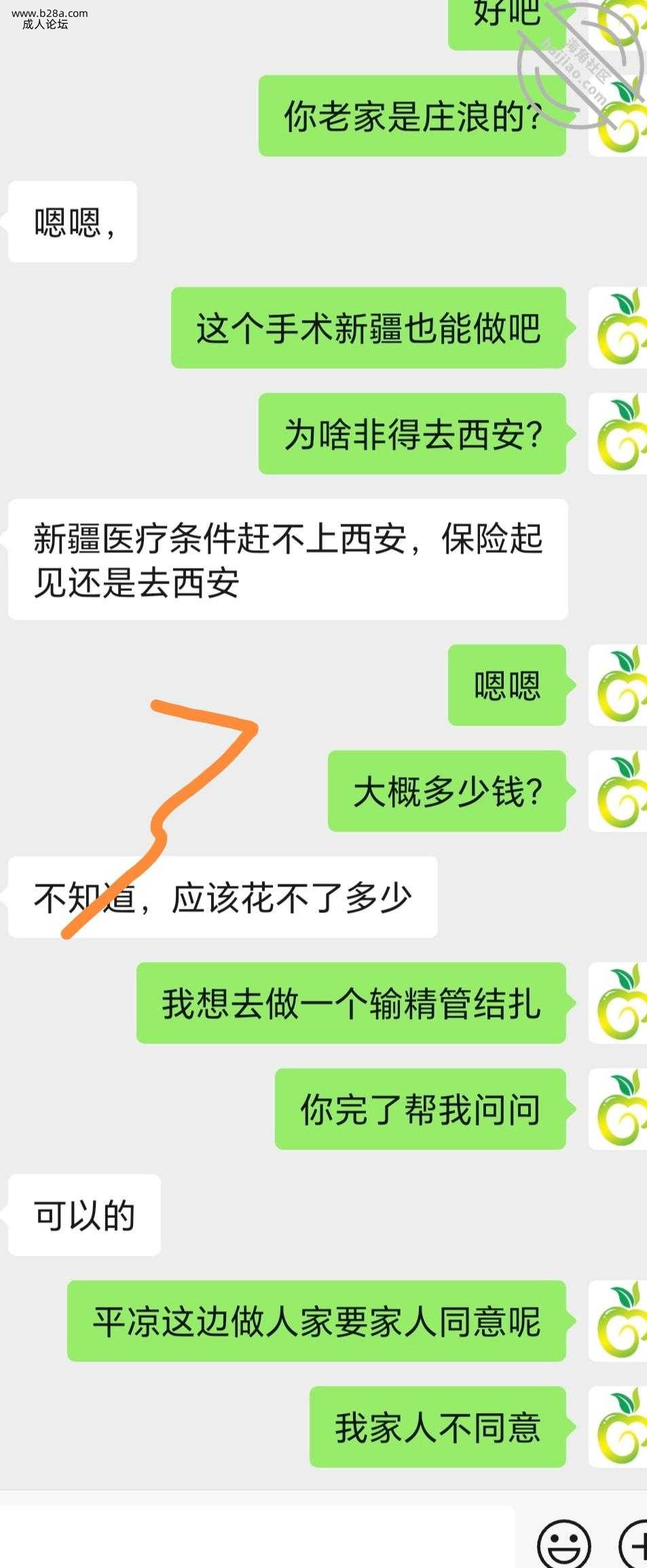
Task: Tap avatar beside '大概多少钱?' message
Action: 618,791
